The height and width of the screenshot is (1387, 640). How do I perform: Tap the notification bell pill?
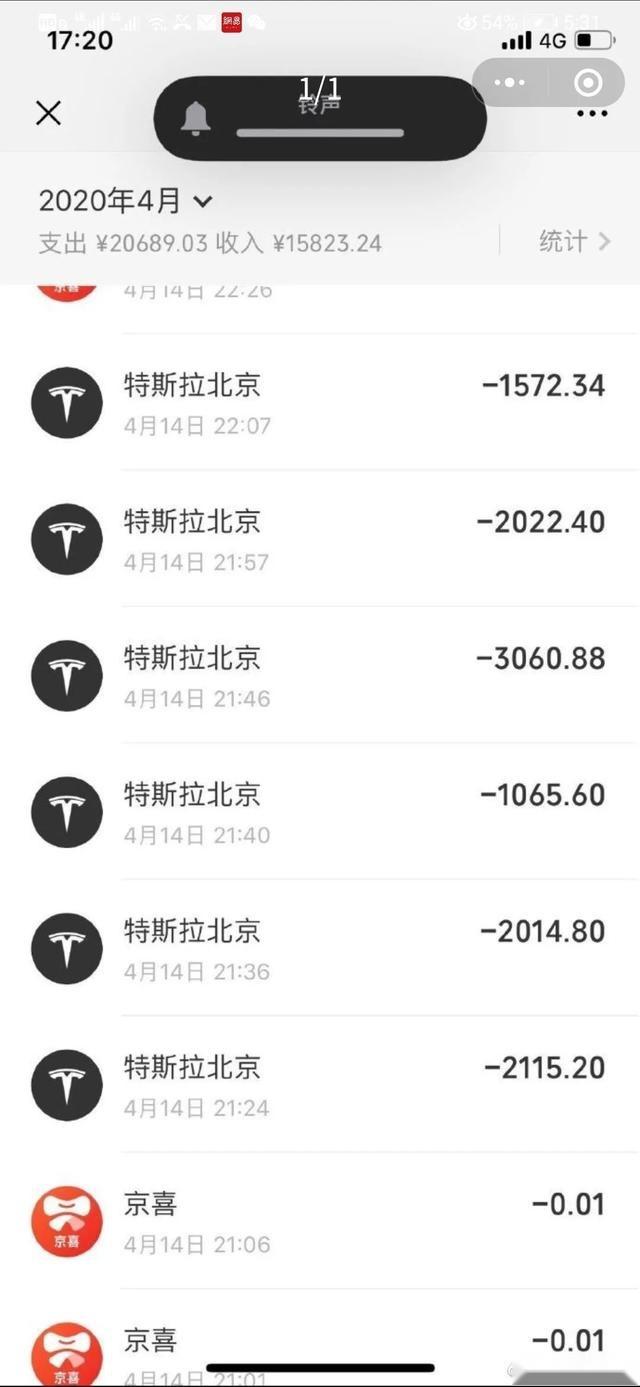tap(320, 118)
